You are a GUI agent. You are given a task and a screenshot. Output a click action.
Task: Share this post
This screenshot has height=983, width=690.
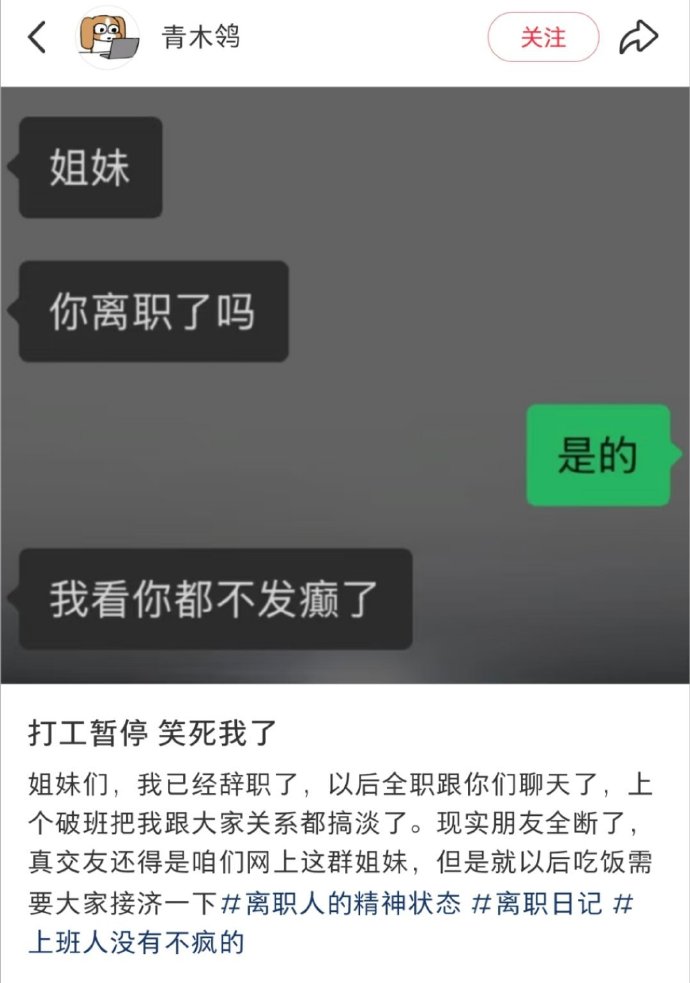[x=639, y=38]
